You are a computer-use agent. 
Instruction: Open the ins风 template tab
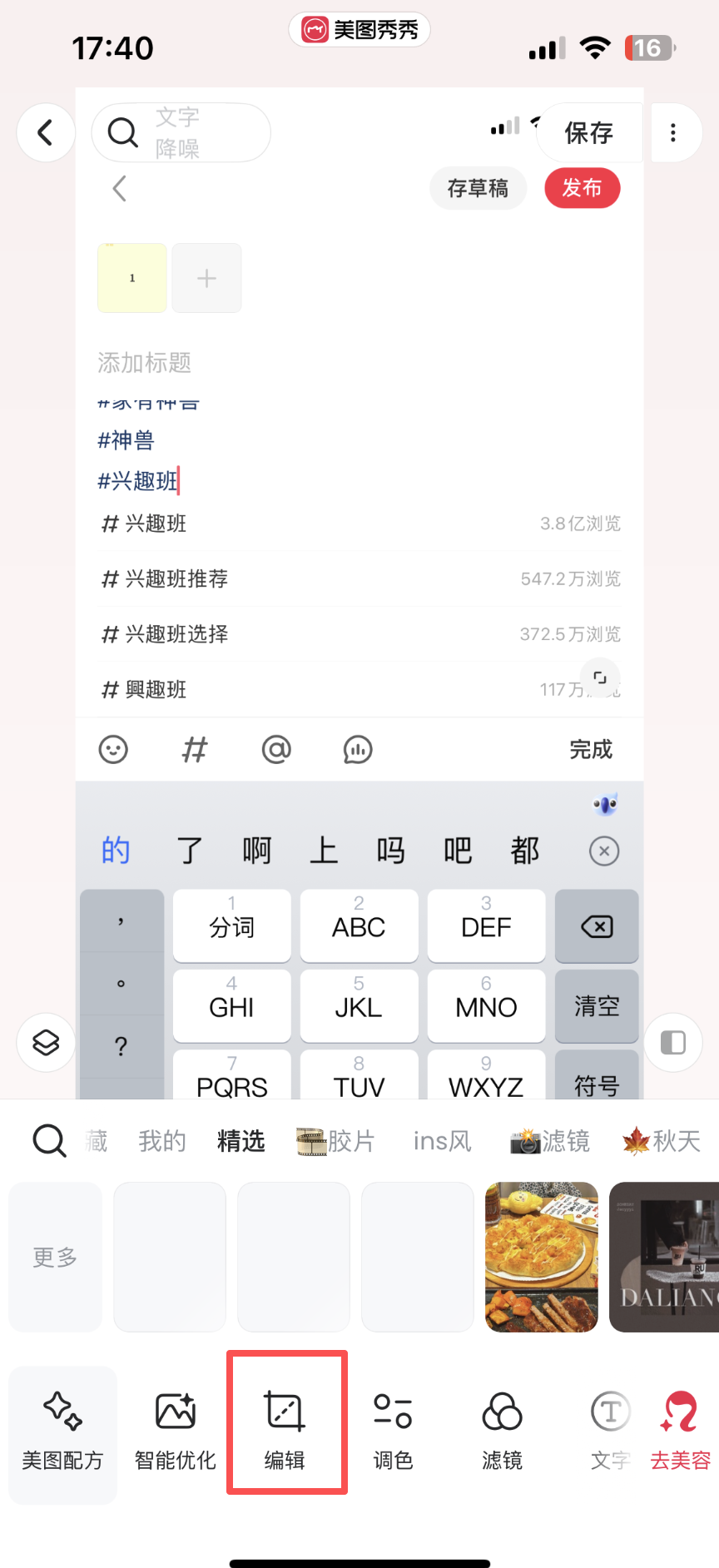tap(443, 1140)
